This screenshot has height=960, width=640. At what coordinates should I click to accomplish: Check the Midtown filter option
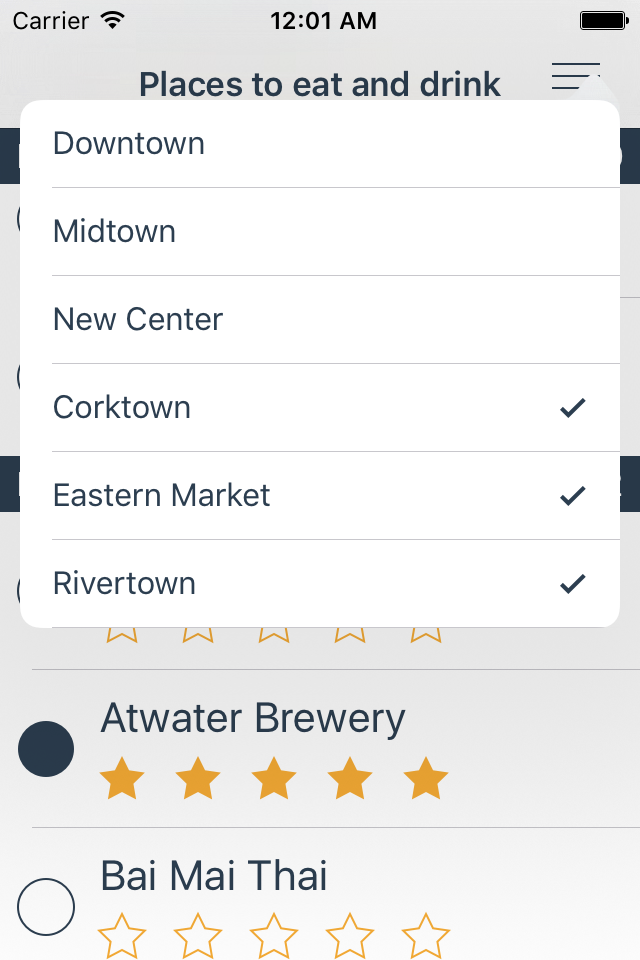click(x=320, y=232)
